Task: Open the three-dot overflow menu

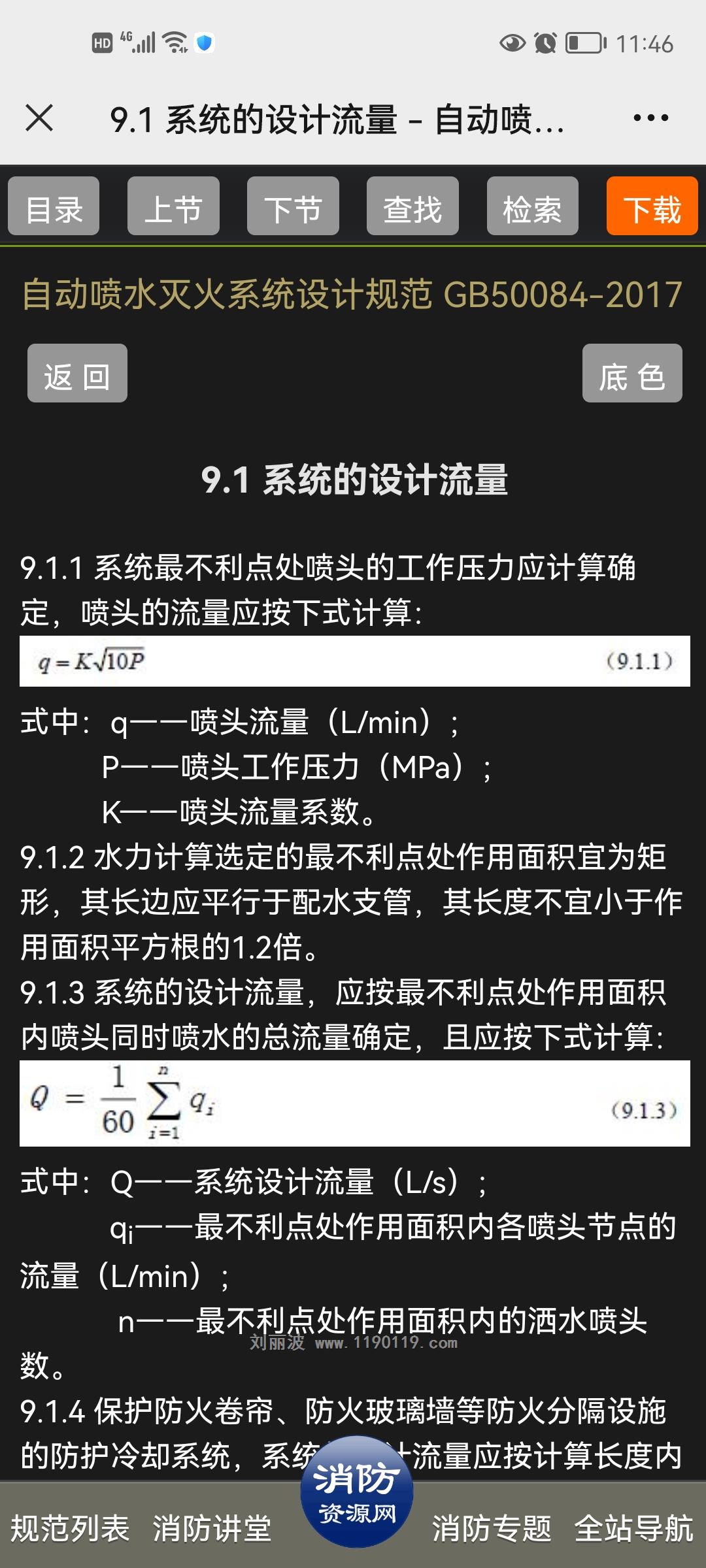Action: tap(650, 118)
